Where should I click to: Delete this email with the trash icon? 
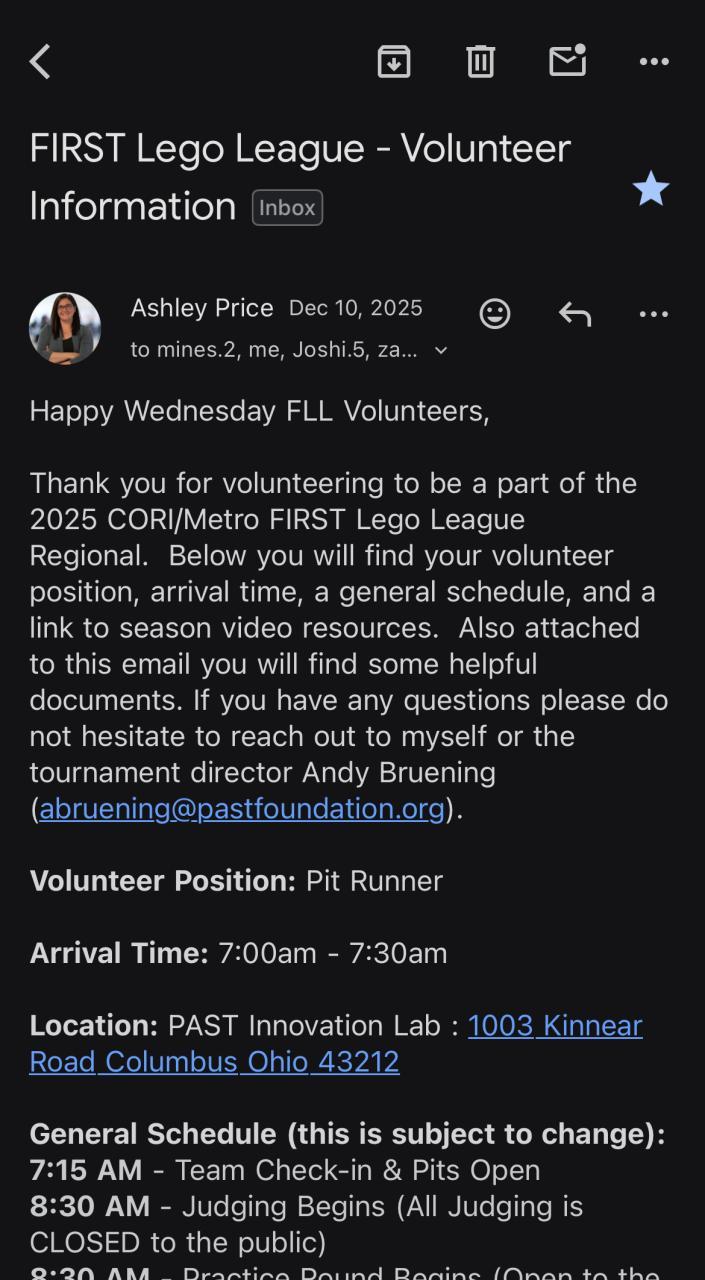pyautogui.click(x=481, y=62)
